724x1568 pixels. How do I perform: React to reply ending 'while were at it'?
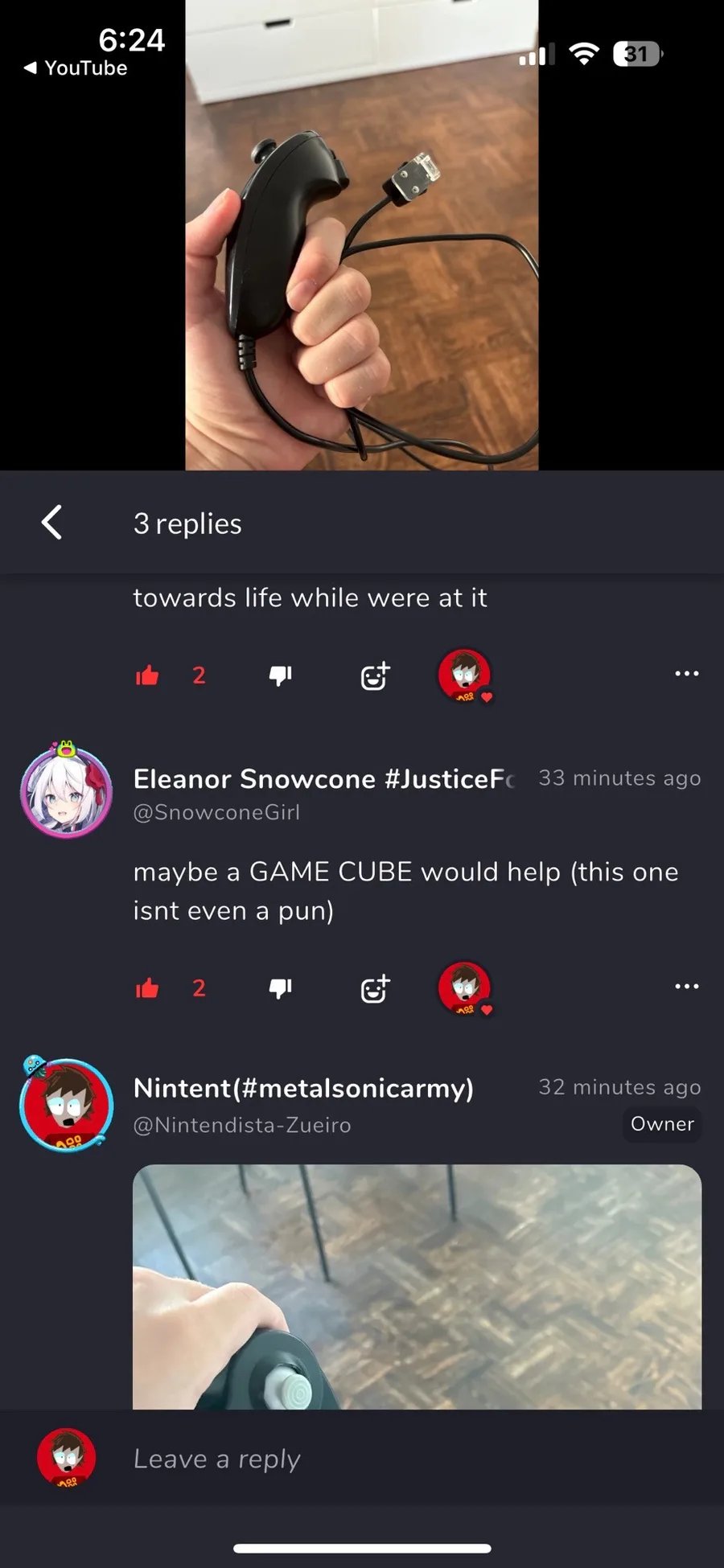click(375, 676)
